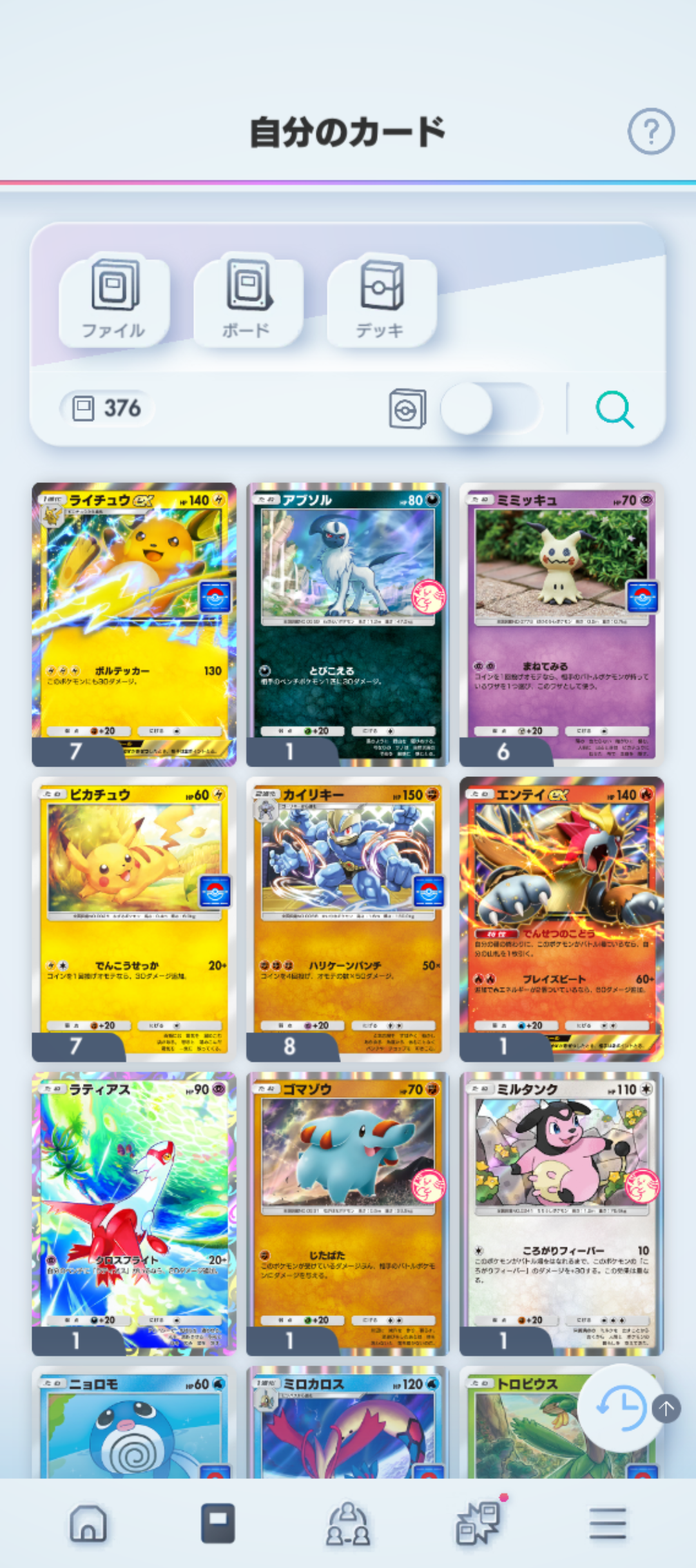Toggle the card display switch
The image size is (696, 1568).
pyautogui.click(x=490, y=409)
